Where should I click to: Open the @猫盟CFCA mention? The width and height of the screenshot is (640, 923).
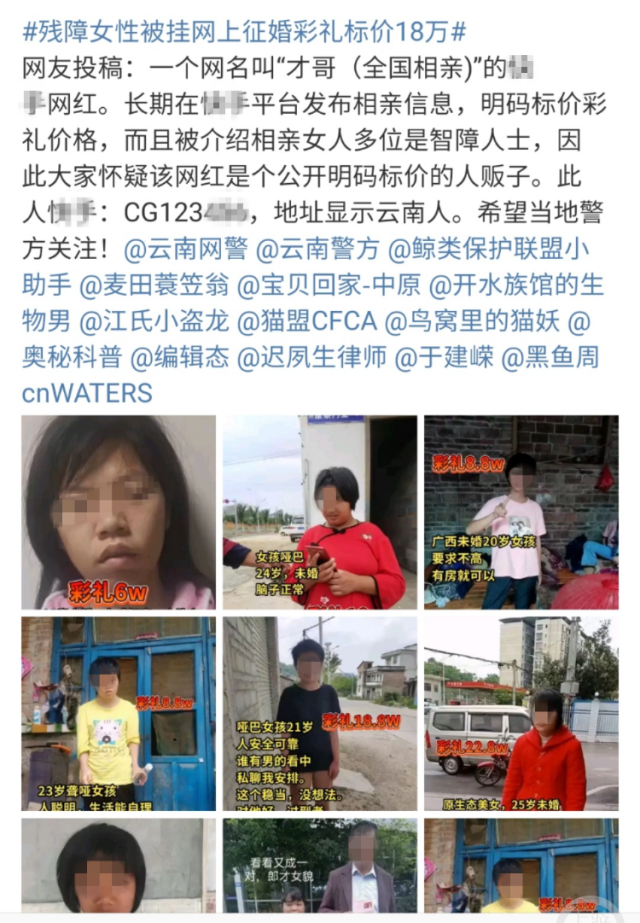click(304, 322)
